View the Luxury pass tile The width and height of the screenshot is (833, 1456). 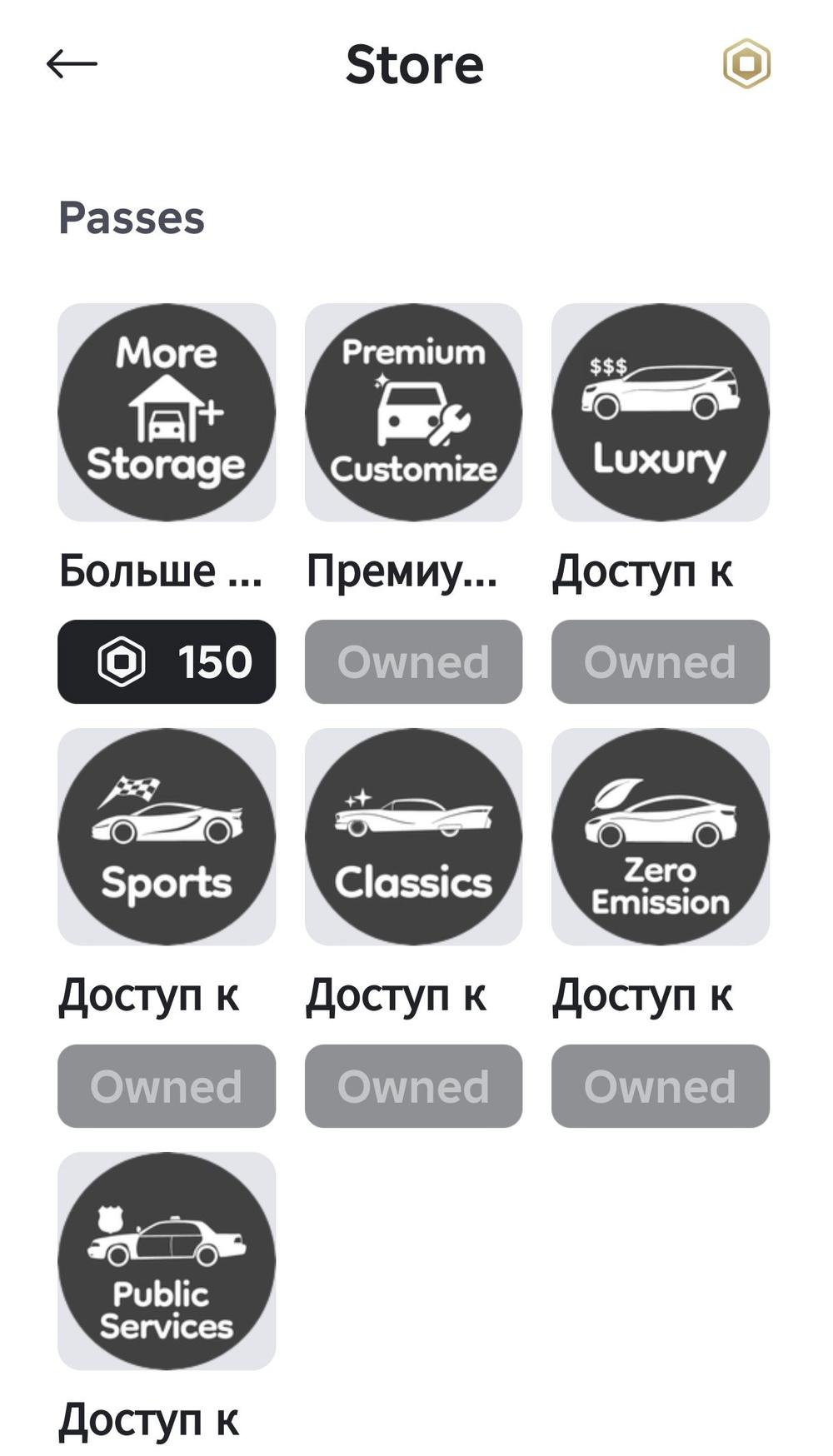click(661, 413)
